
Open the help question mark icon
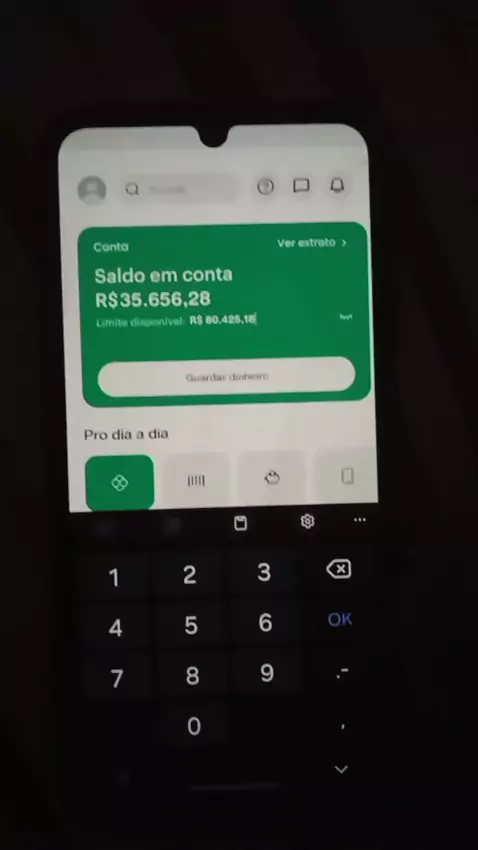click(x=265, y=186)
